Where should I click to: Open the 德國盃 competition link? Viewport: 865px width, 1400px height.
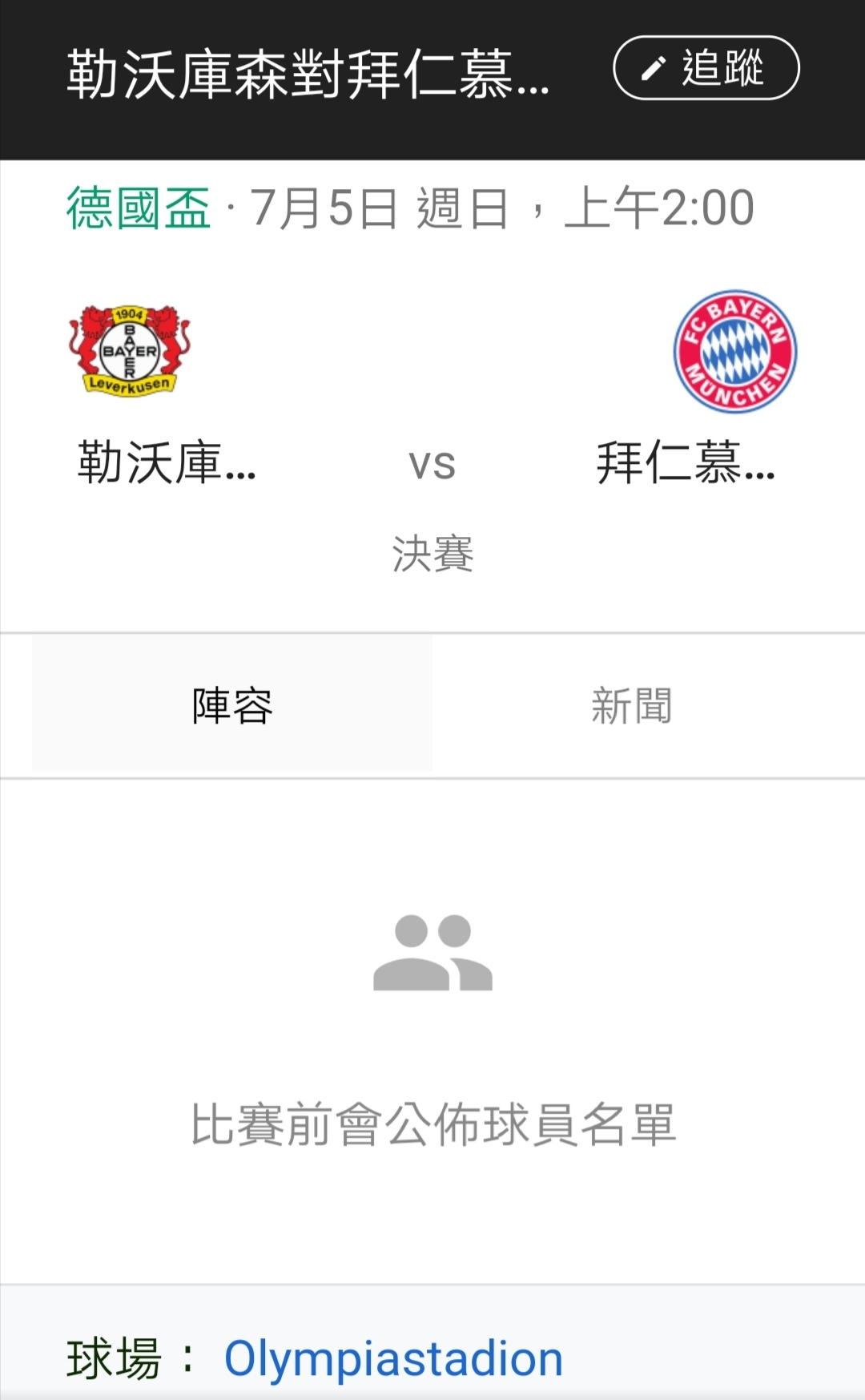click(138, 208)
